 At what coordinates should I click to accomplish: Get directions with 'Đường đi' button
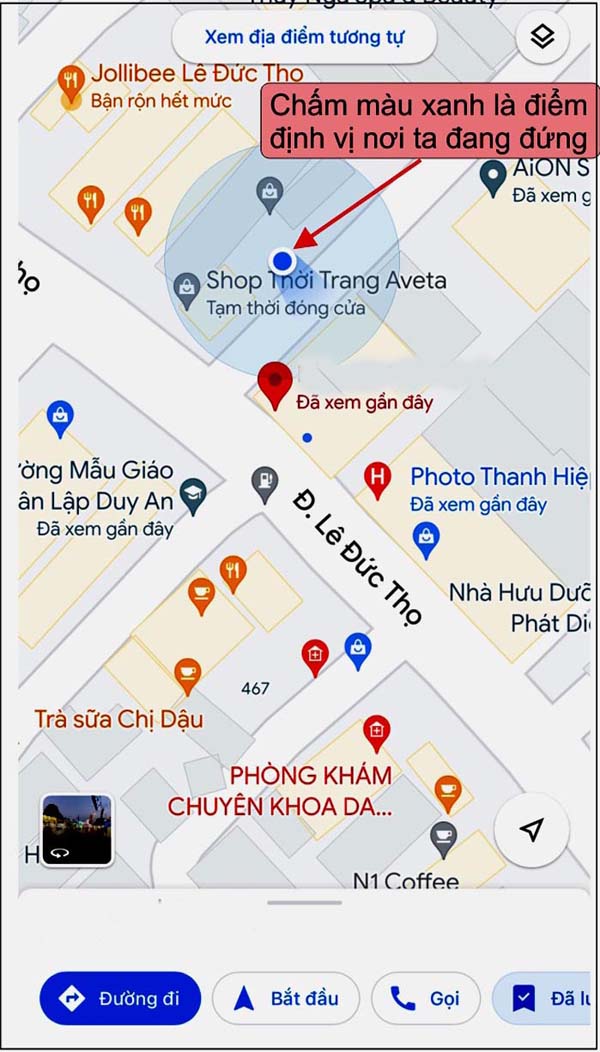(120, 998)
